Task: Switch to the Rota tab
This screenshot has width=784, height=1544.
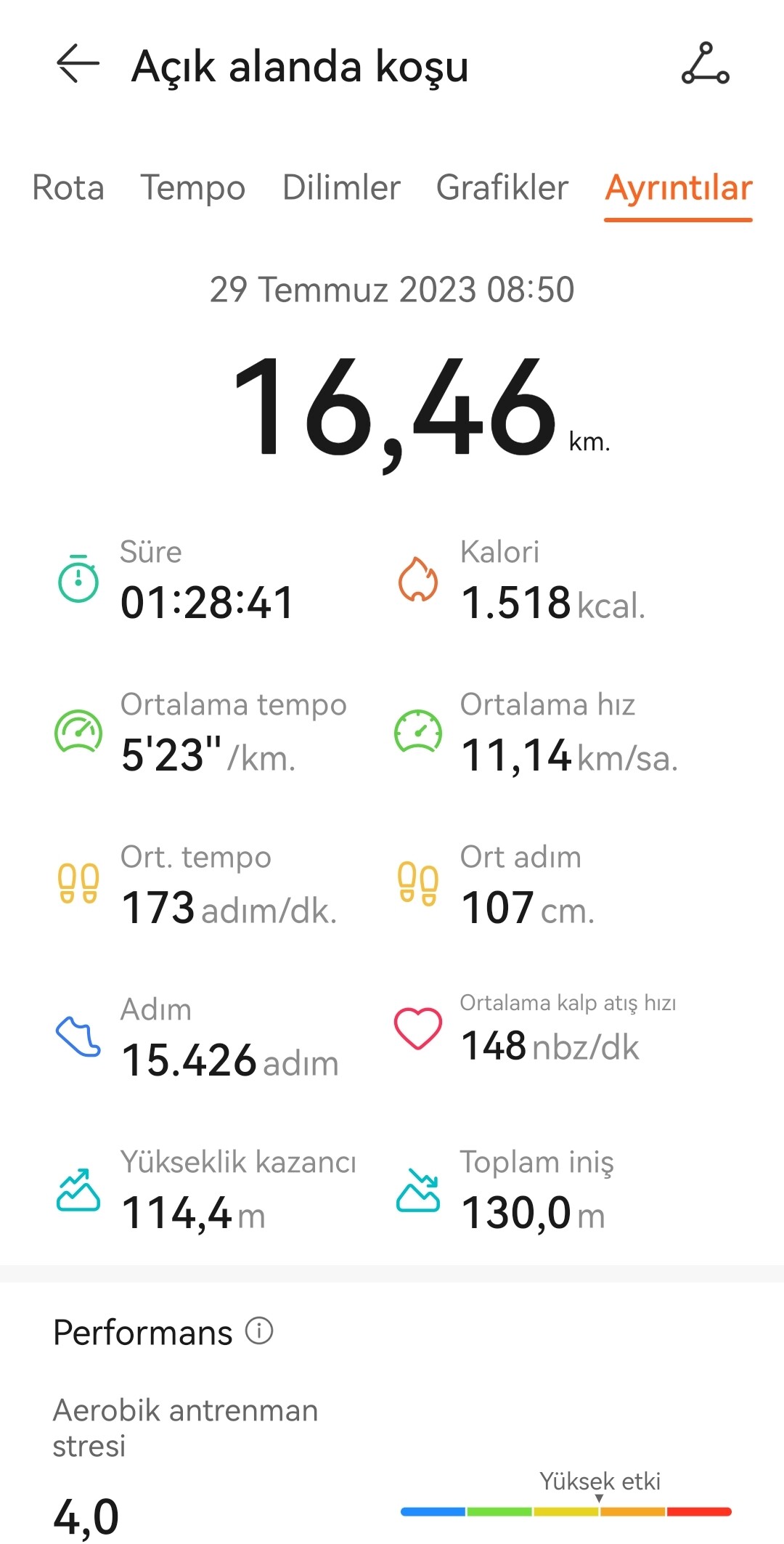Action: click(x=68, y=187)
